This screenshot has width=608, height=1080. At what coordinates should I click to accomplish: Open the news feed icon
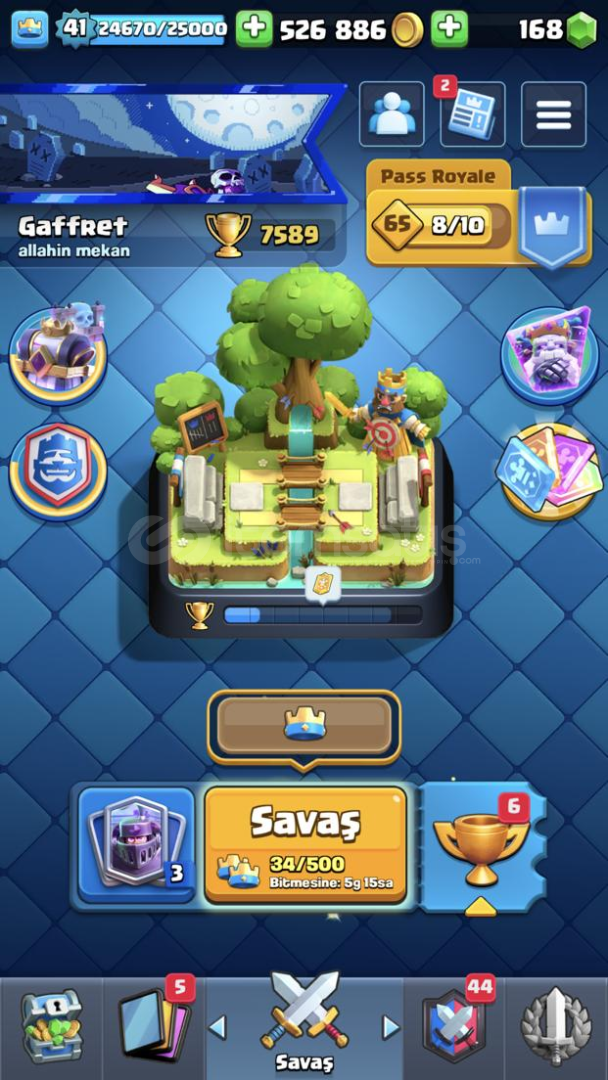click(472, 115)
